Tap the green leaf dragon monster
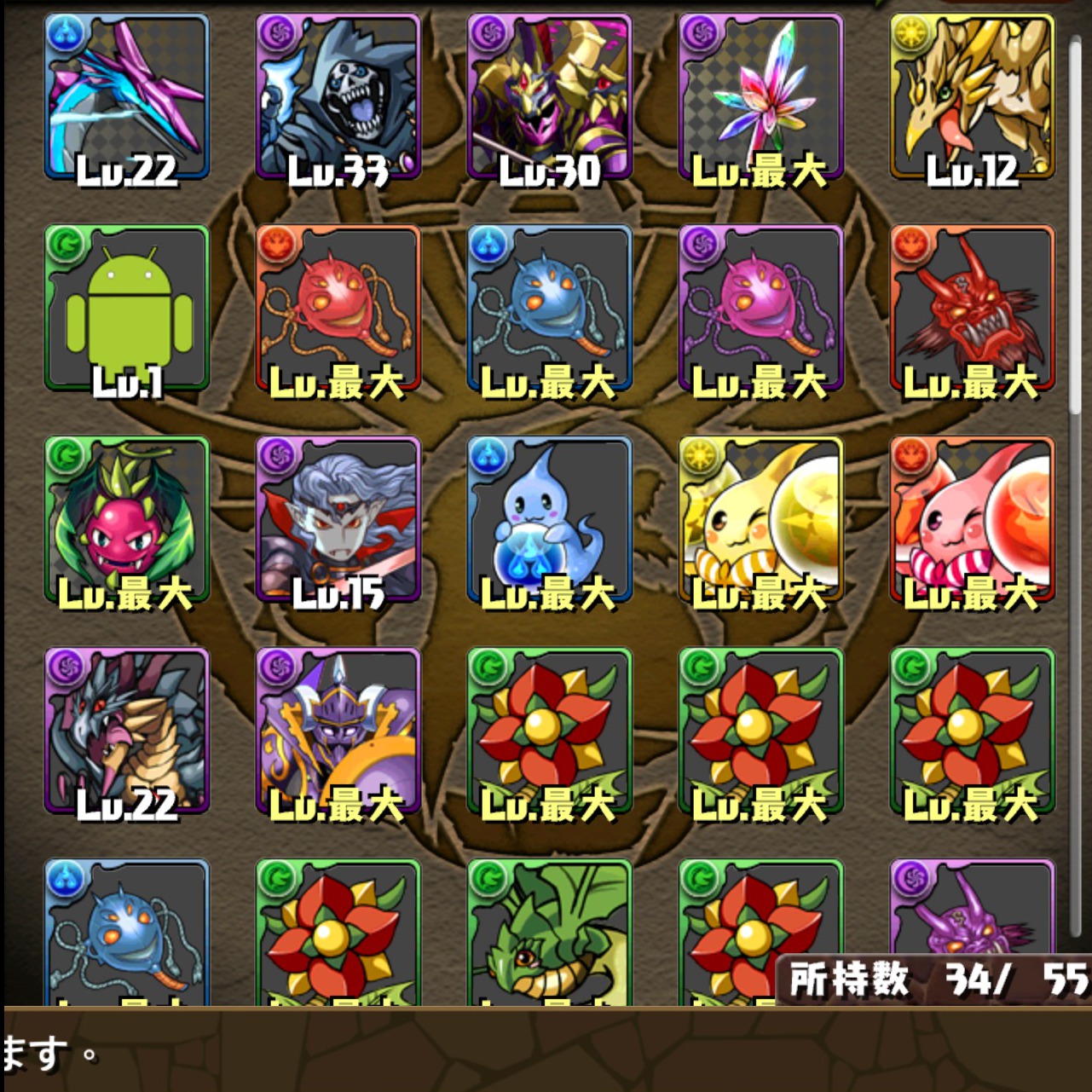 tap(550, 933)
